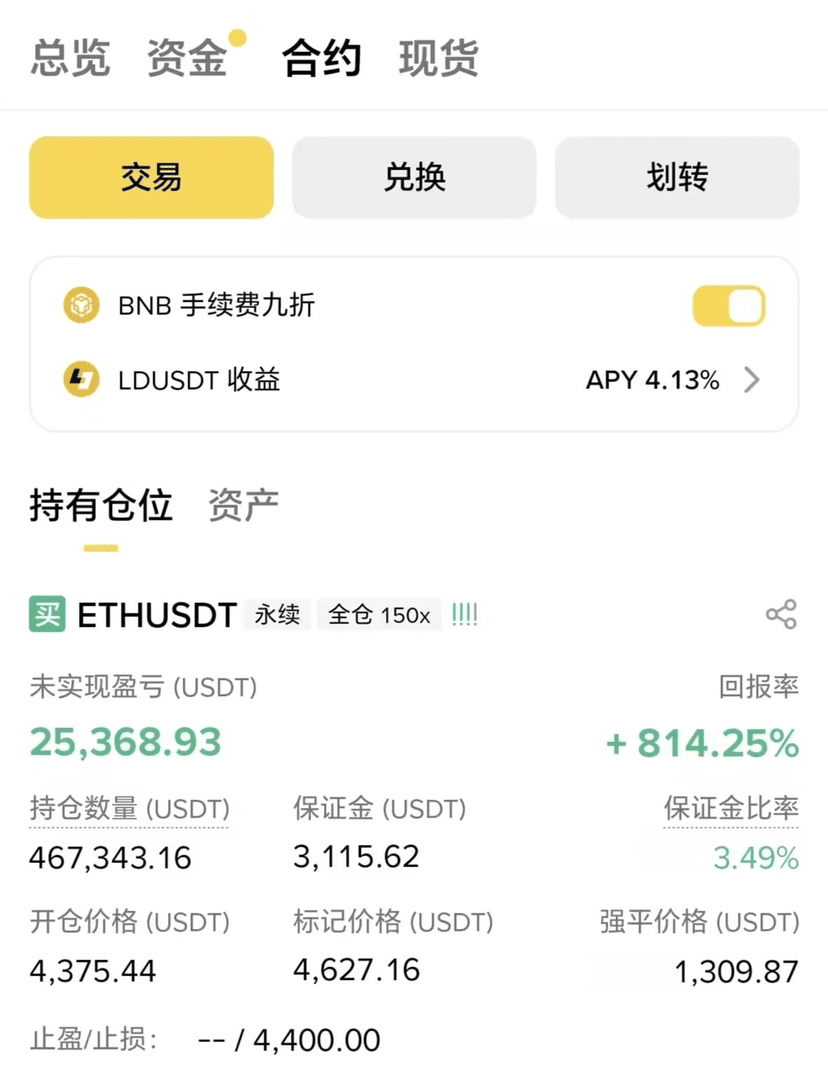Tap the underlined 持仓数量 label
The width and height of the screenshot is (828, 1078).
(x=129, y=808)
